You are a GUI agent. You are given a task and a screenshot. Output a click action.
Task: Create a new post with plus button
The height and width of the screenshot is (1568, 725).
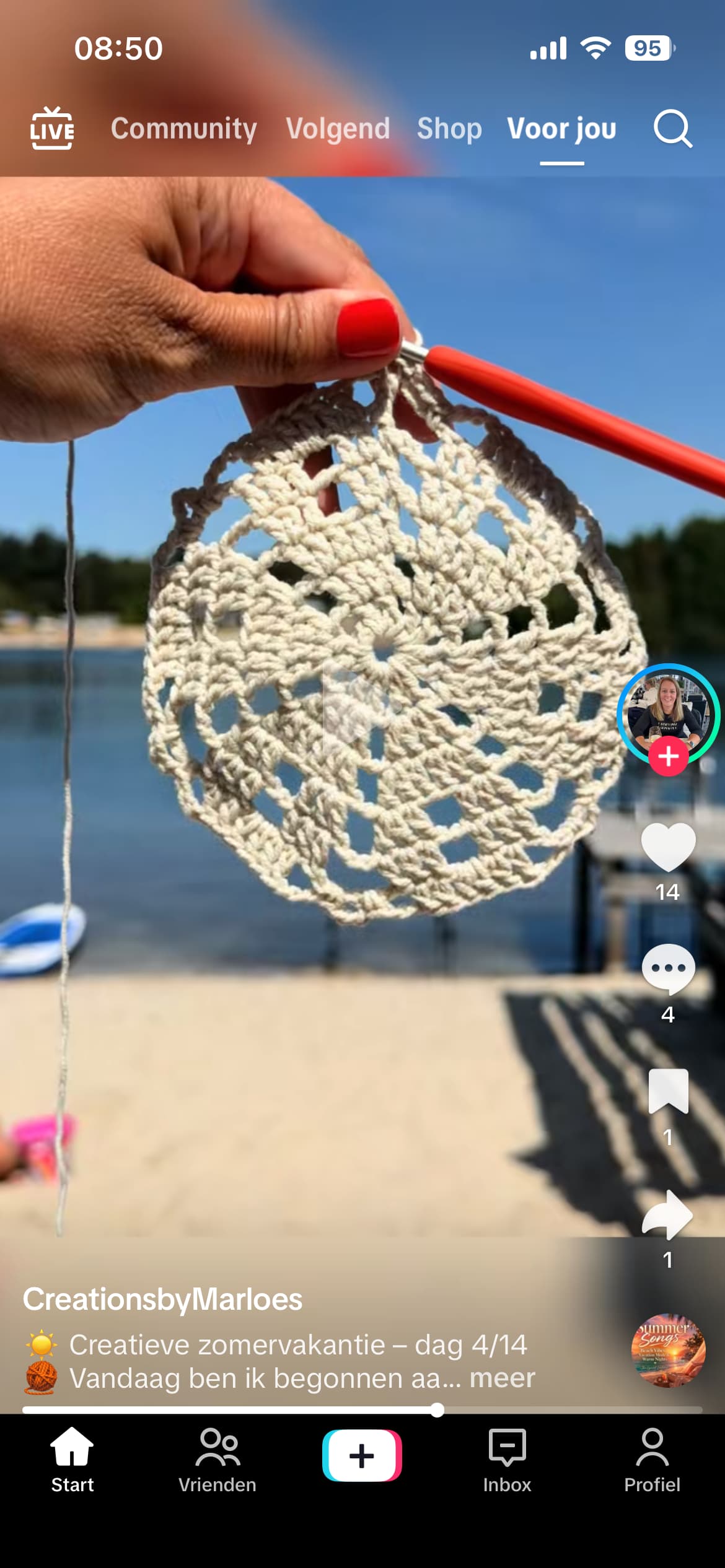[x=362, y=1455]
